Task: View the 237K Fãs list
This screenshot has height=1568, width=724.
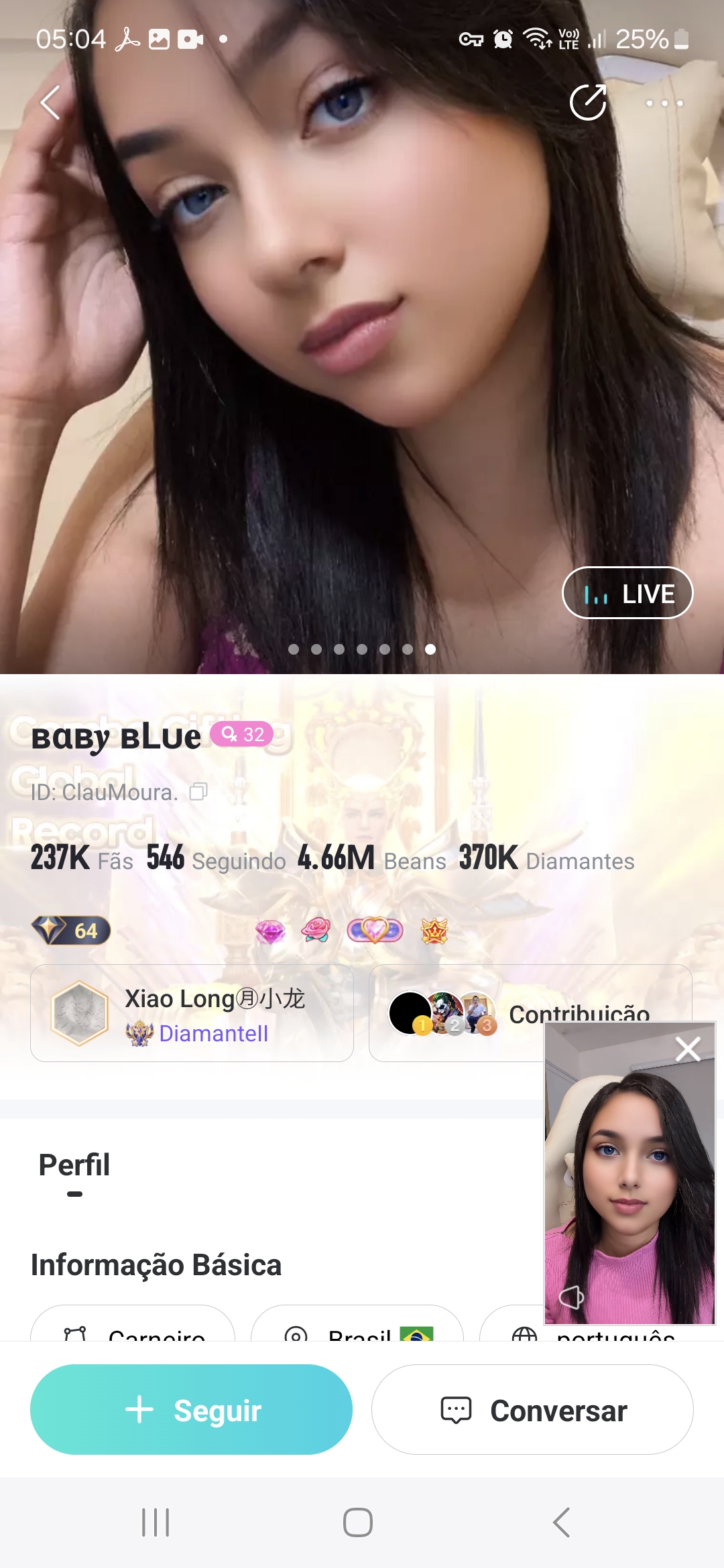Action: pos(82,859)
